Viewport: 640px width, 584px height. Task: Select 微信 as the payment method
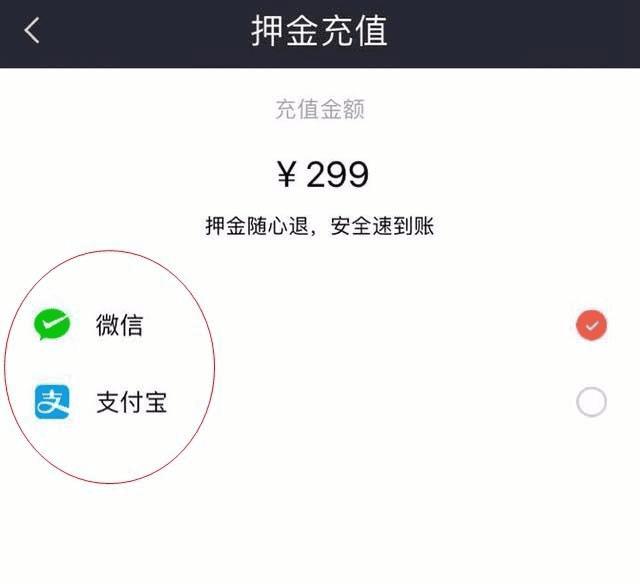591,325
